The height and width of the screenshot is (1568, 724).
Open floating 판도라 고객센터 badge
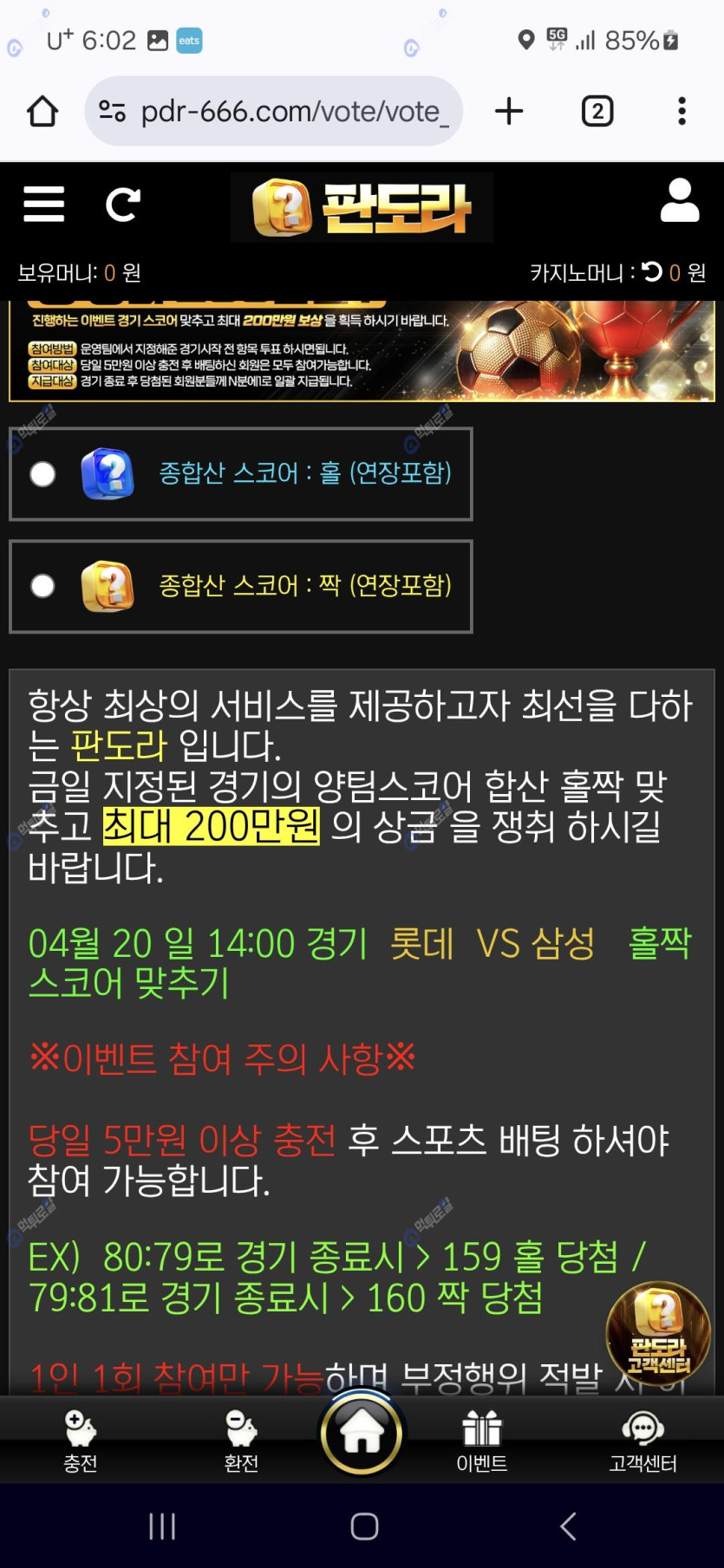pos(657,1333)
